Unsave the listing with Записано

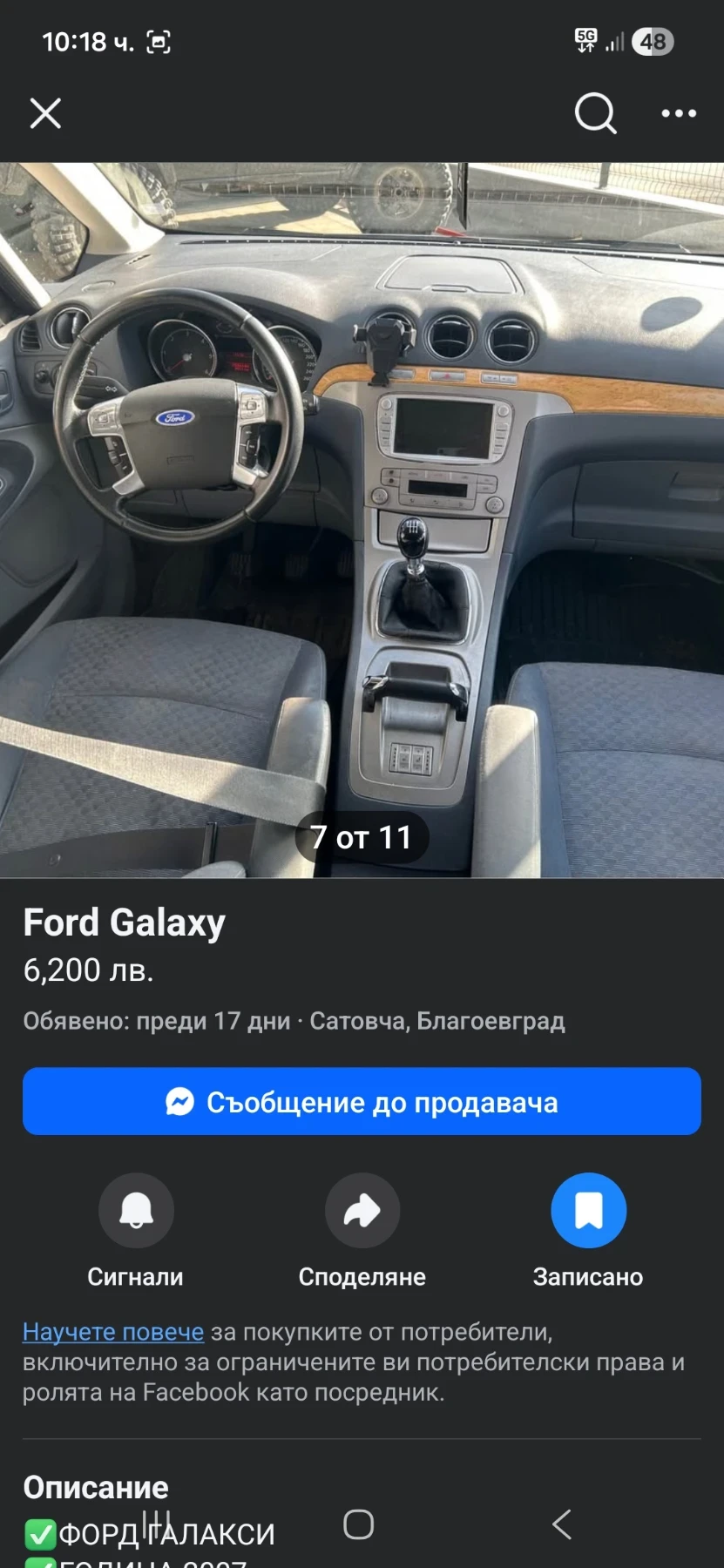click(x=588, y=1210)
